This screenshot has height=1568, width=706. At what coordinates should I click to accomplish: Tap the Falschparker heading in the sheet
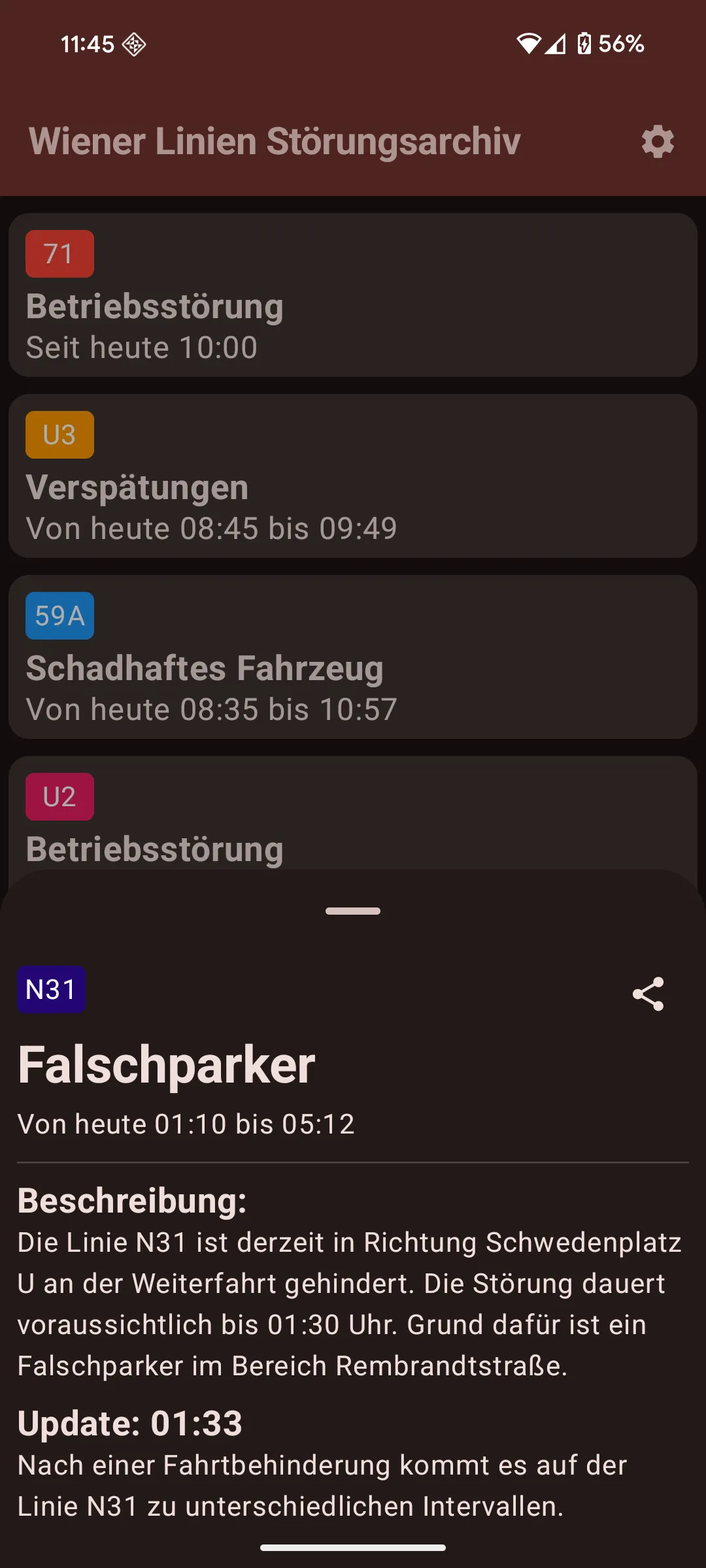click(167, 1065)
